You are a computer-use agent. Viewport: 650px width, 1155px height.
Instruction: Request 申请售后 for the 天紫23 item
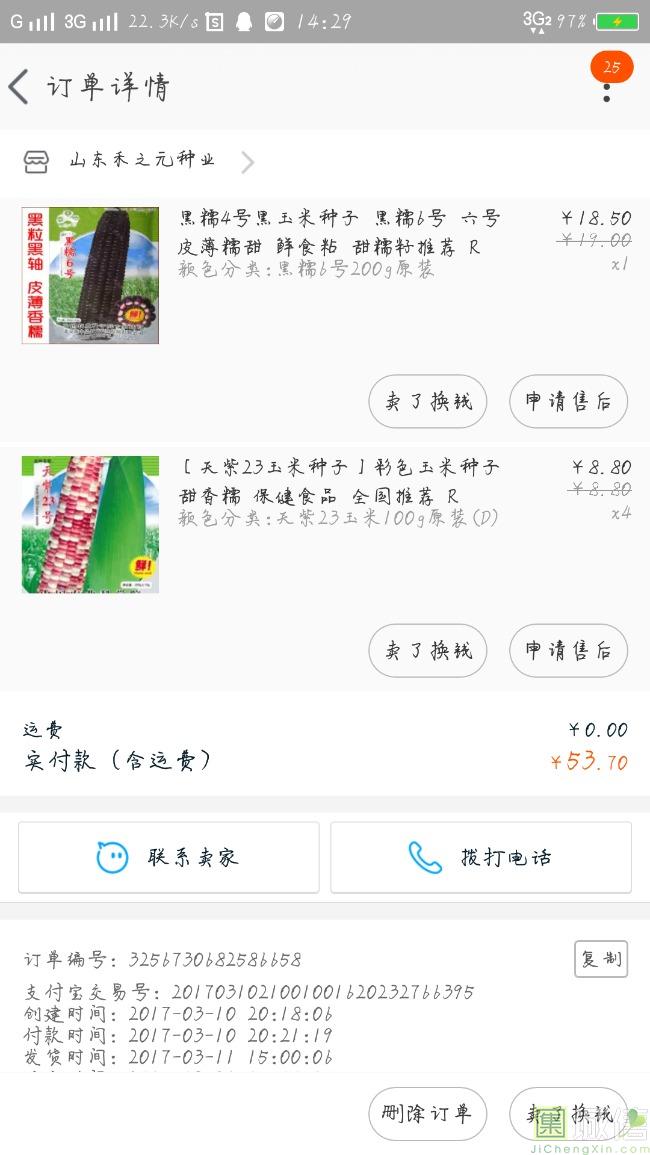[x=568, y=650]
